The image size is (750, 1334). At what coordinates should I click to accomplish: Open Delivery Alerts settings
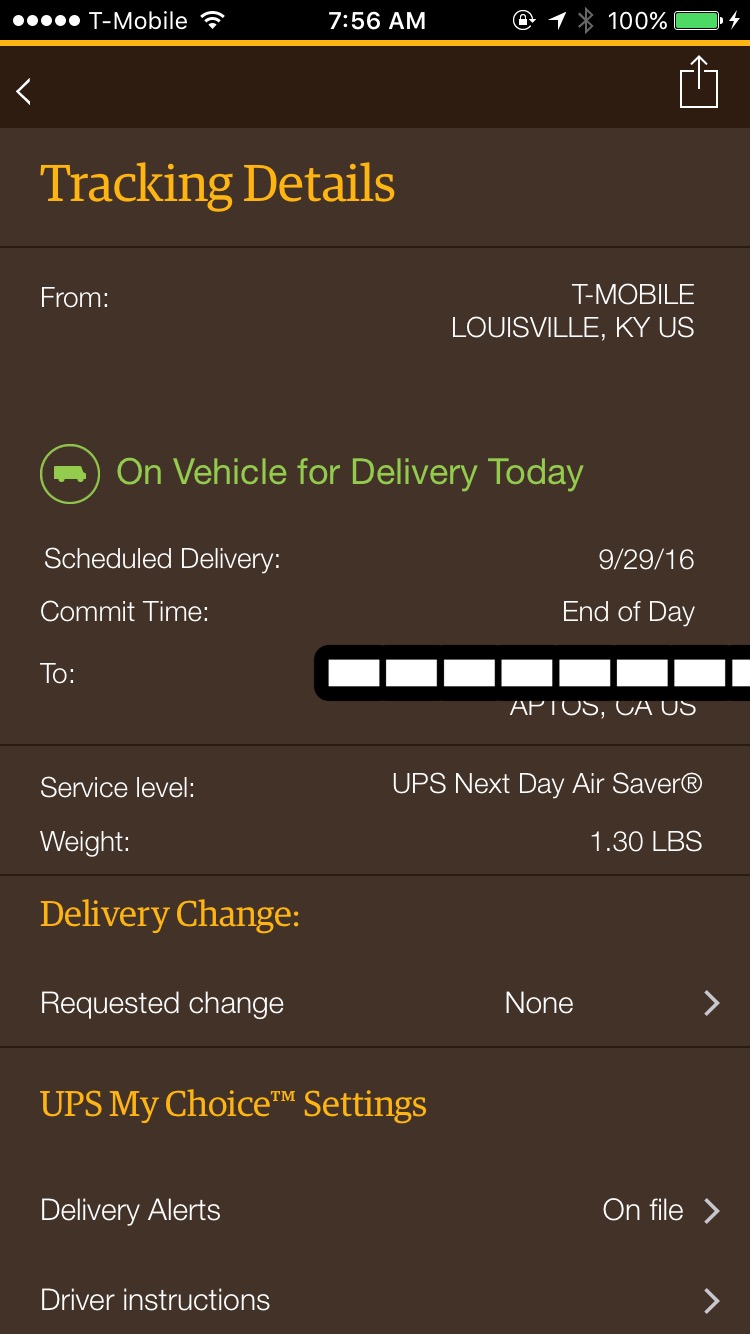375,1210
